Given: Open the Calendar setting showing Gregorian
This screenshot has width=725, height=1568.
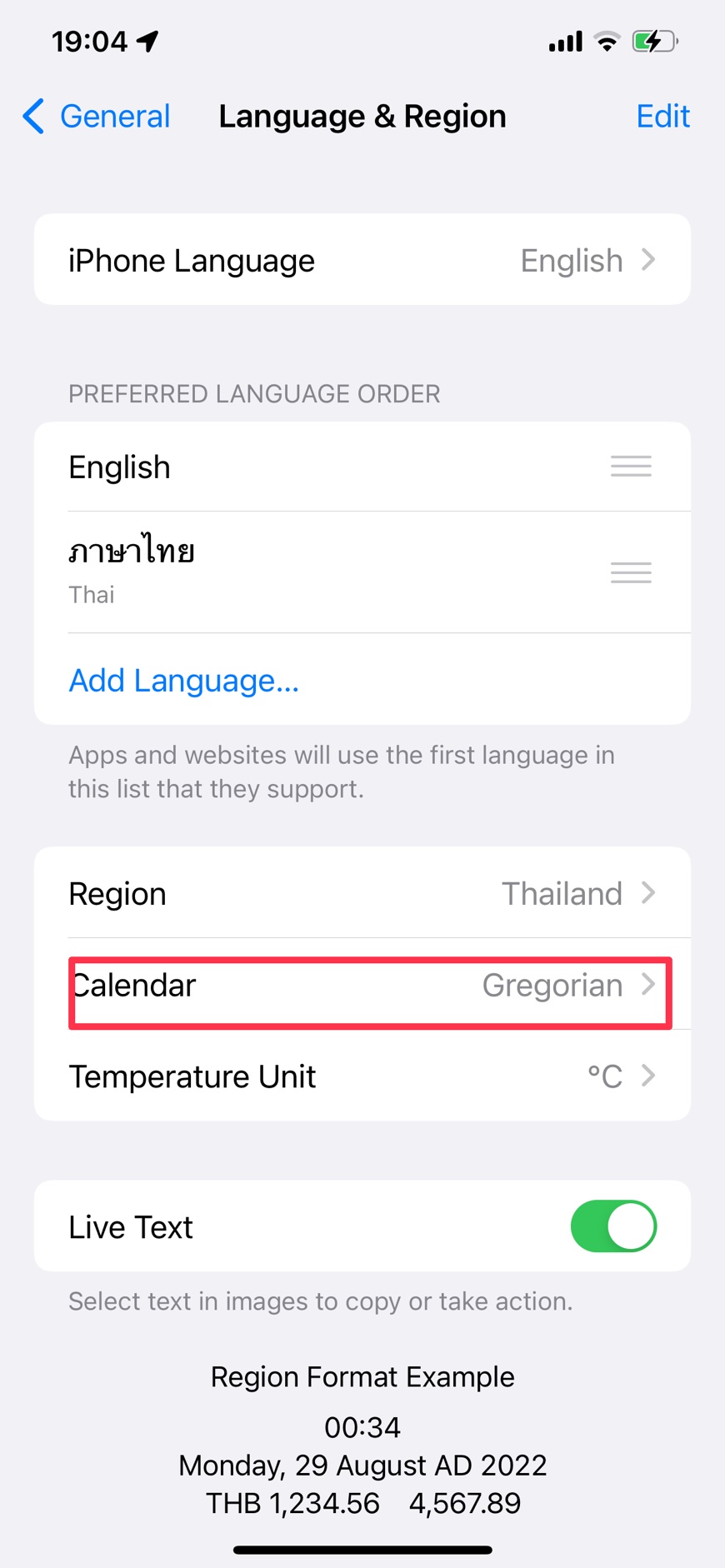Looking at the screenshot, I should click(362, 985).
